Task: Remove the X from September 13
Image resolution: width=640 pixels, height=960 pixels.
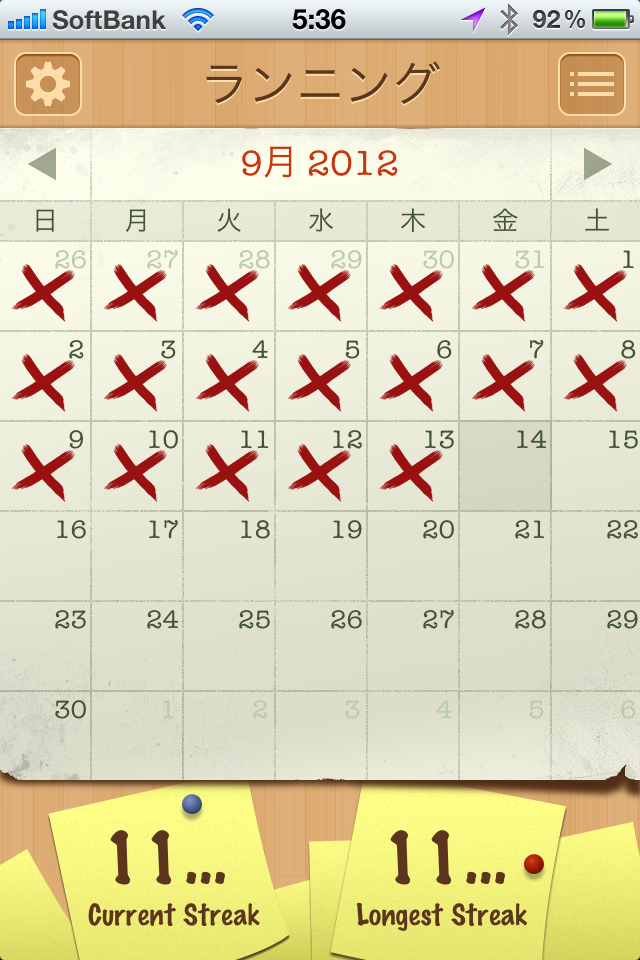Action: [413, 467]
